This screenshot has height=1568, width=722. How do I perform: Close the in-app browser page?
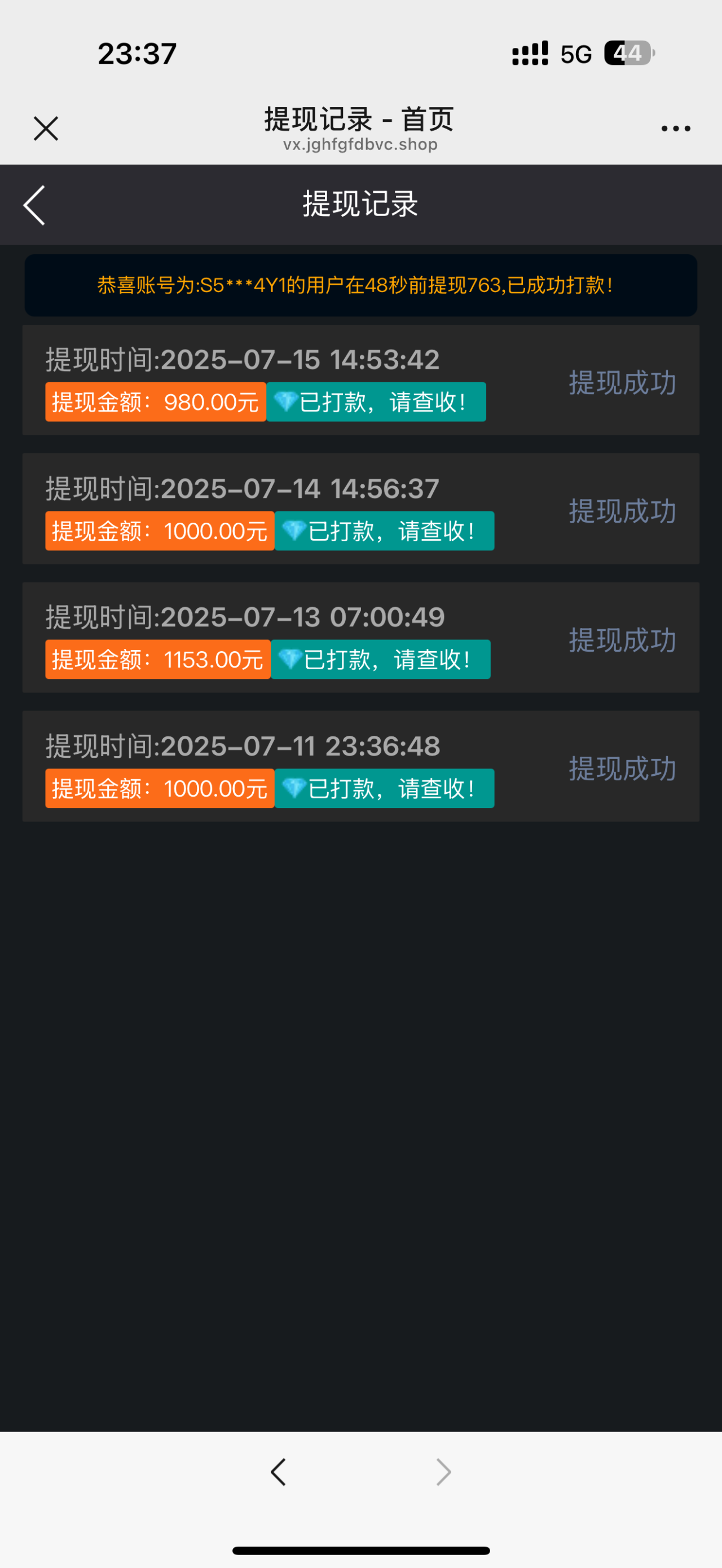point(46,129)
